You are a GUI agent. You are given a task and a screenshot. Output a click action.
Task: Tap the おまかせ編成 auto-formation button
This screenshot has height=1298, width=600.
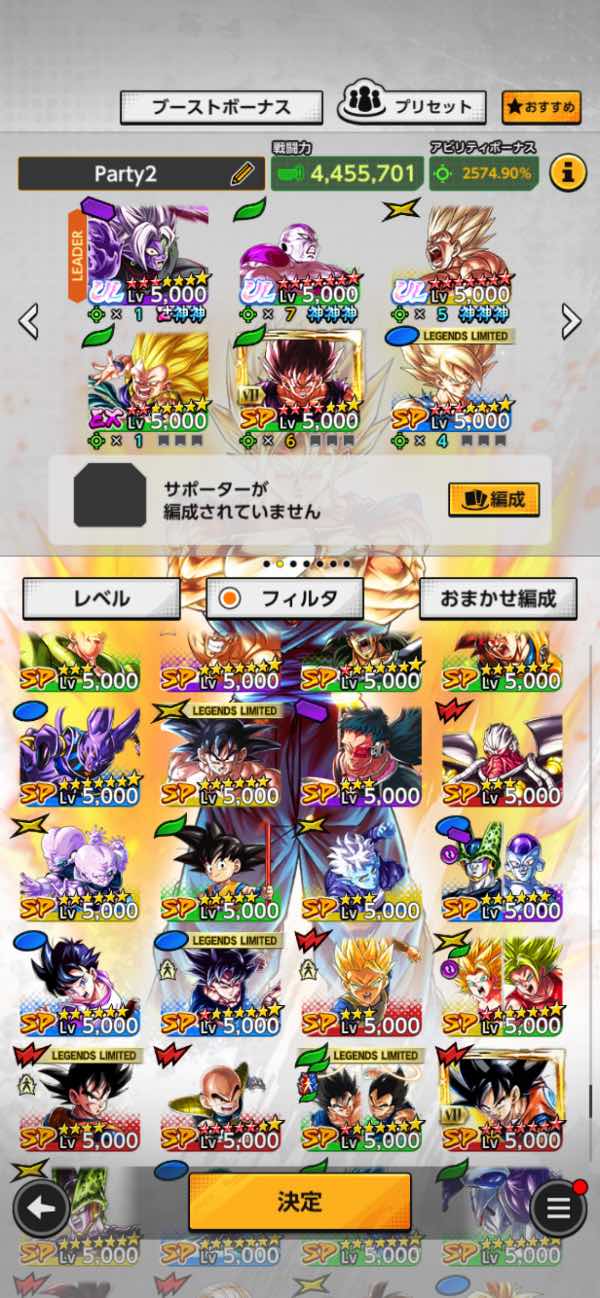point(498,598)
